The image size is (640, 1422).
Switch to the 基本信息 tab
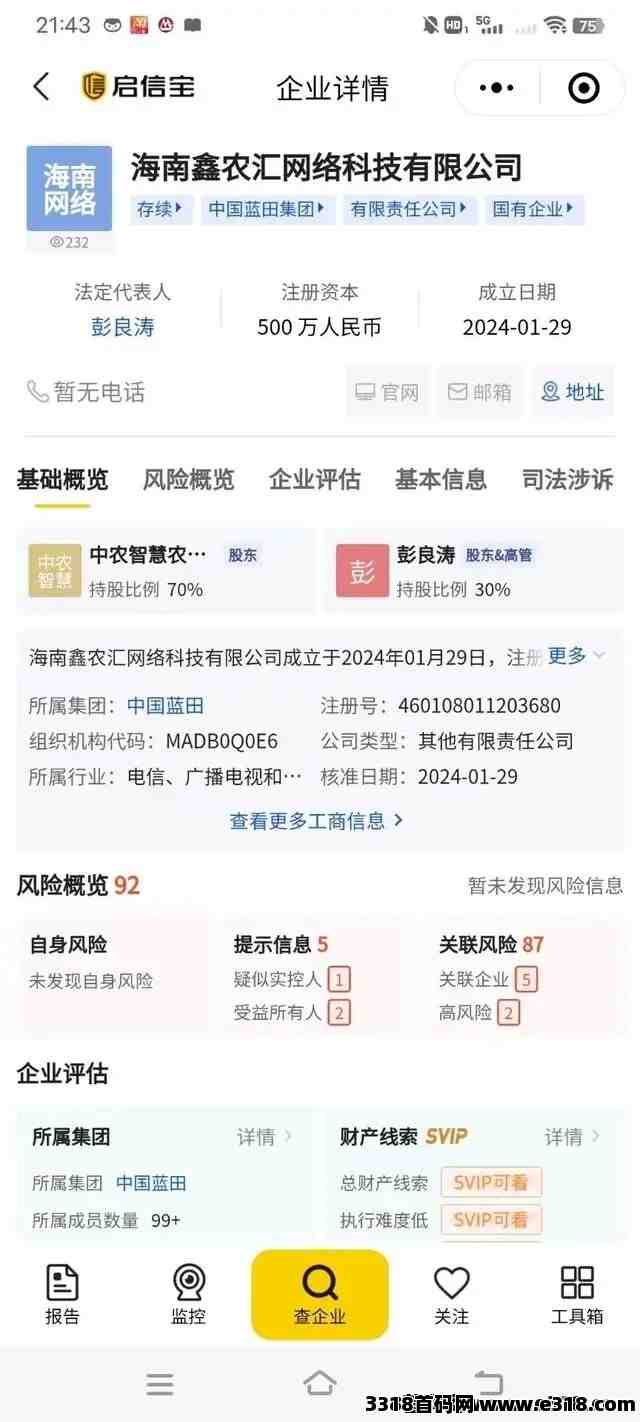point(440,479)
